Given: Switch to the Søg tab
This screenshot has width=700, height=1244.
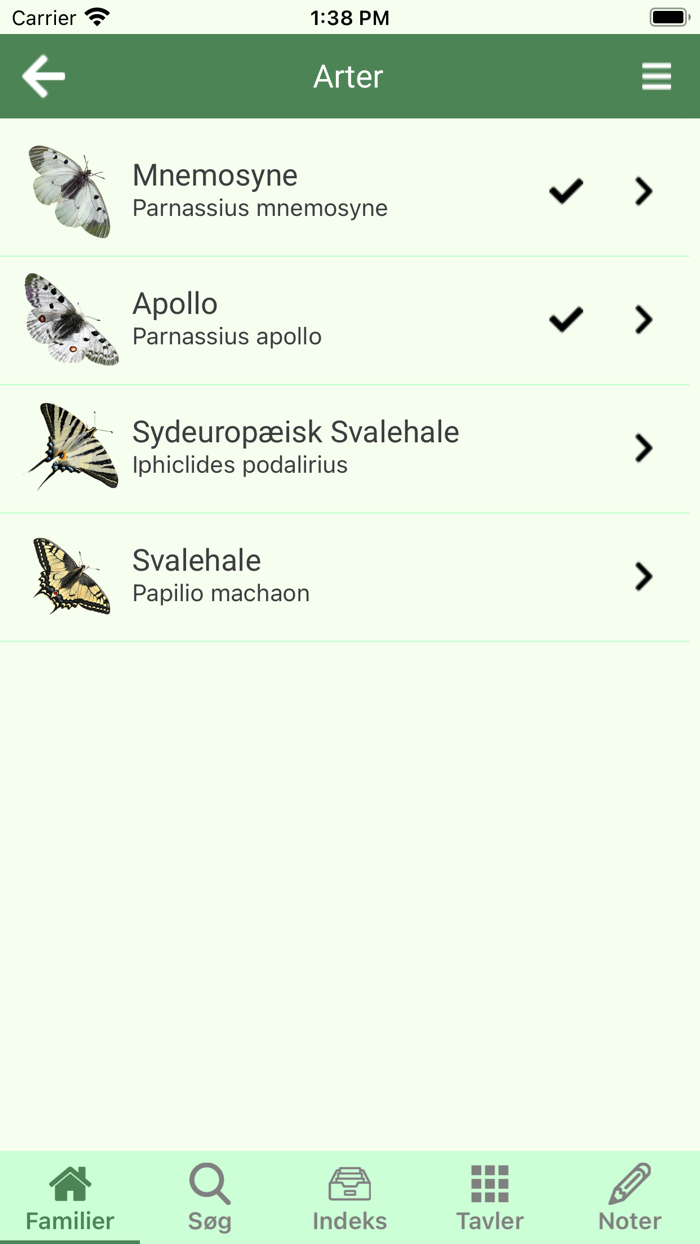Looking at the screenshot, I should (210, 1197).
